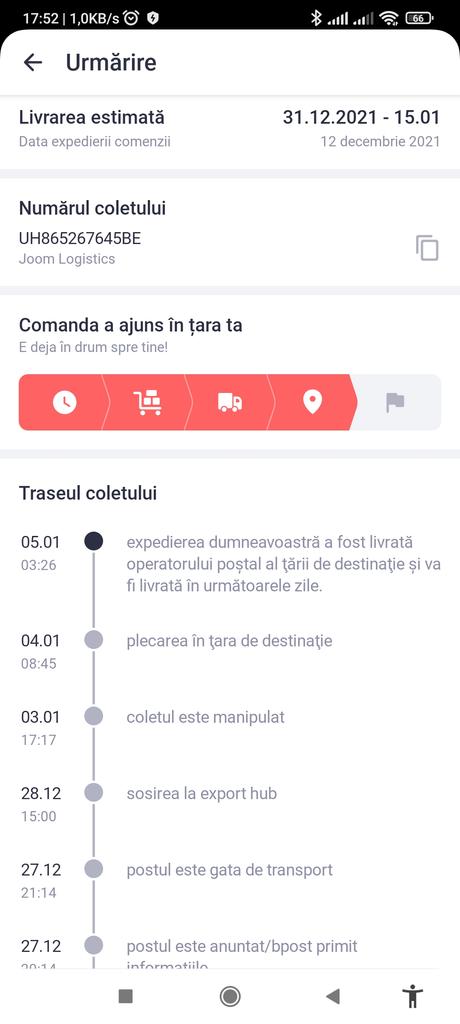Tap the system back triangle
Viewport: 460px width, 1024px height.
[x=333, y=996]
